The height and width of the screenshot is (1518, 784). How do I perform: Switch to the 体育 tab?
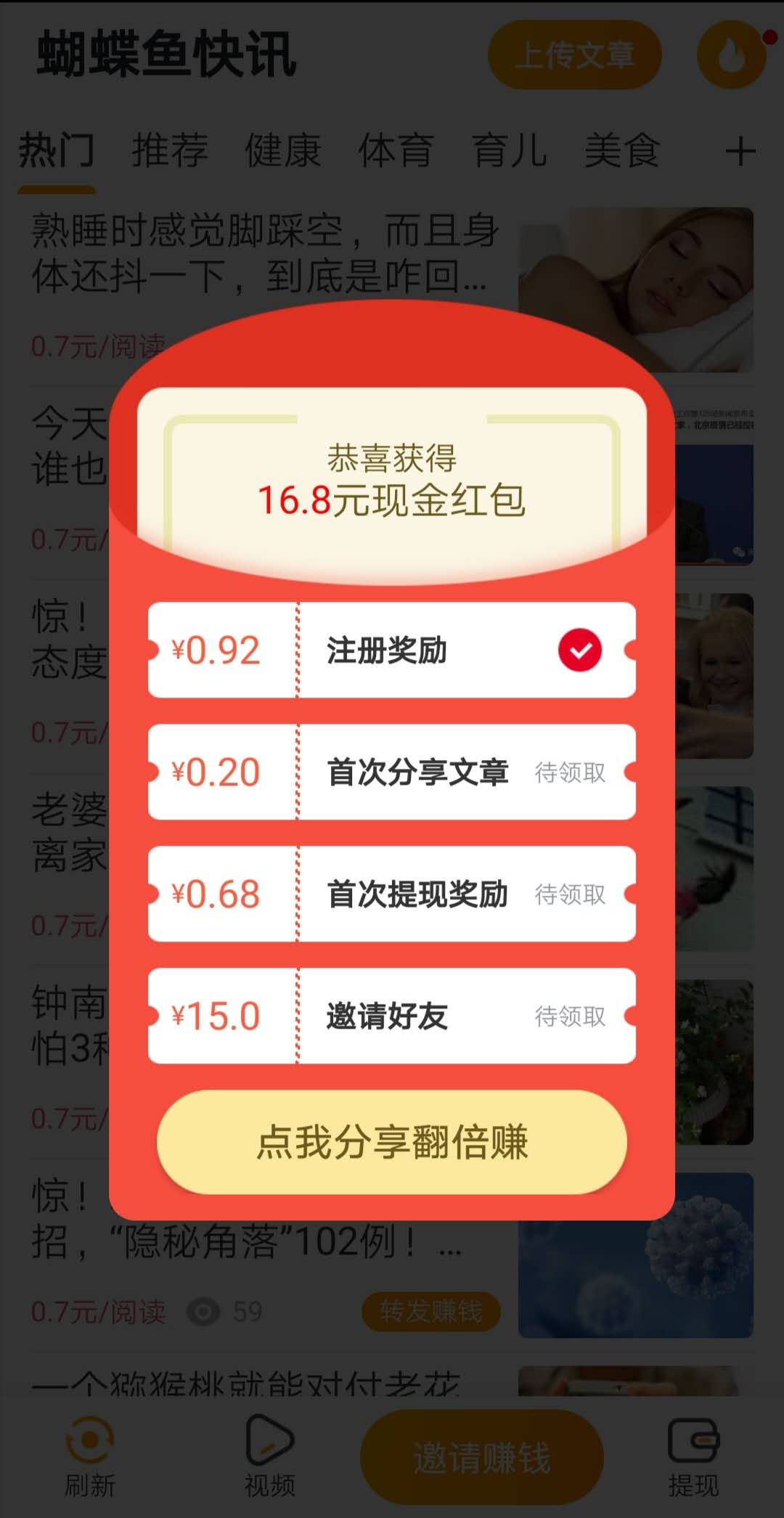pyautogui.click(x=396, y=151)
